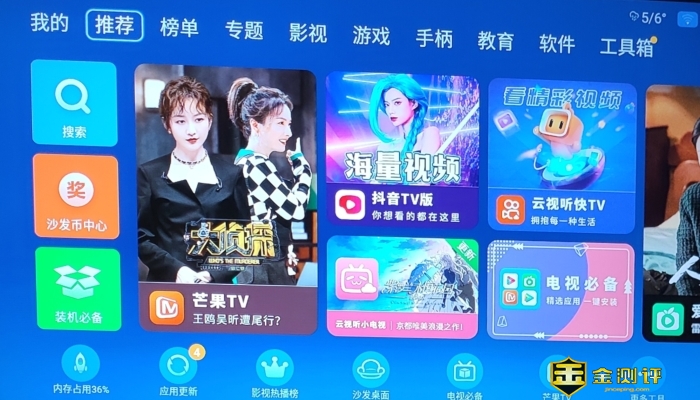Screen dimensions: 700x400
Task: Open the 影视热播榜 shortcut
Action: pos(274,373)
